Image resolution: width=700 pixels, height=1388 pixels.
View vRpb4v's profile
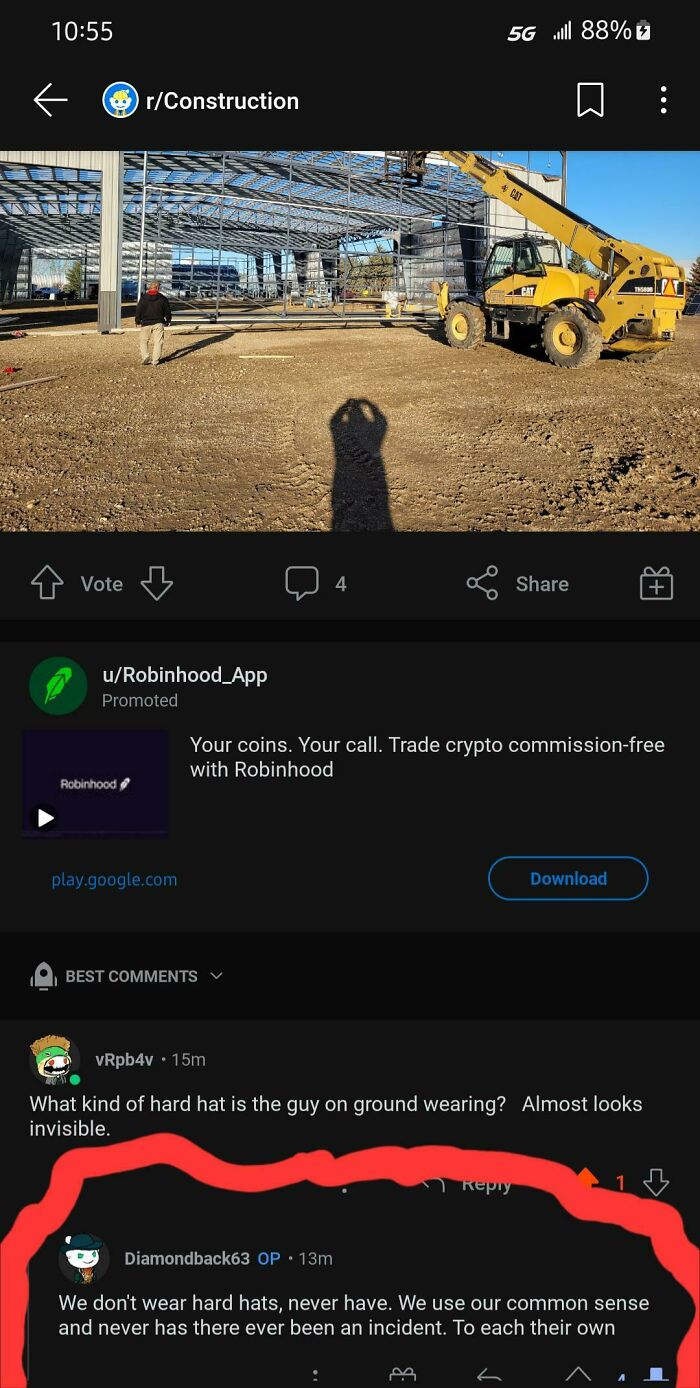124,1060
